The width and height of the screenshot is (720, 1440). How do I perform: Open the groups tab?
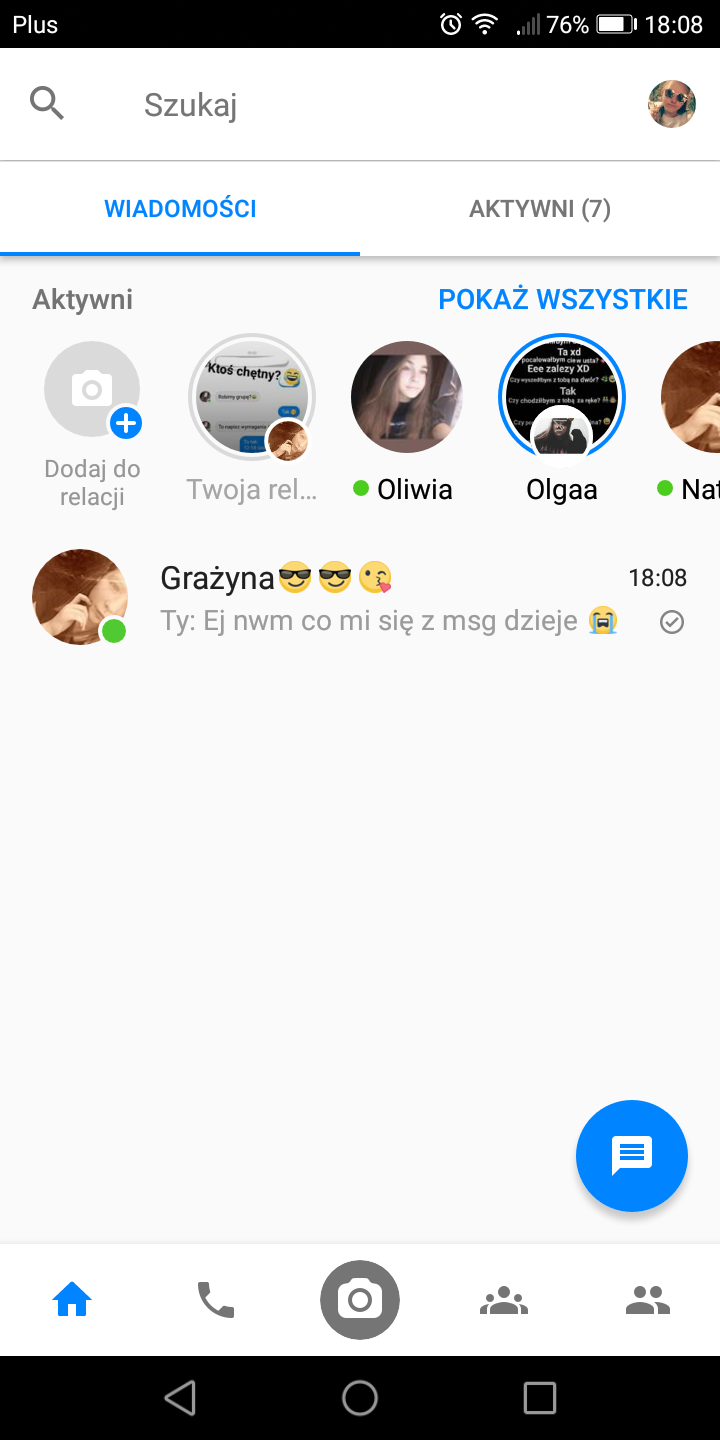(x=504, y=1300)
